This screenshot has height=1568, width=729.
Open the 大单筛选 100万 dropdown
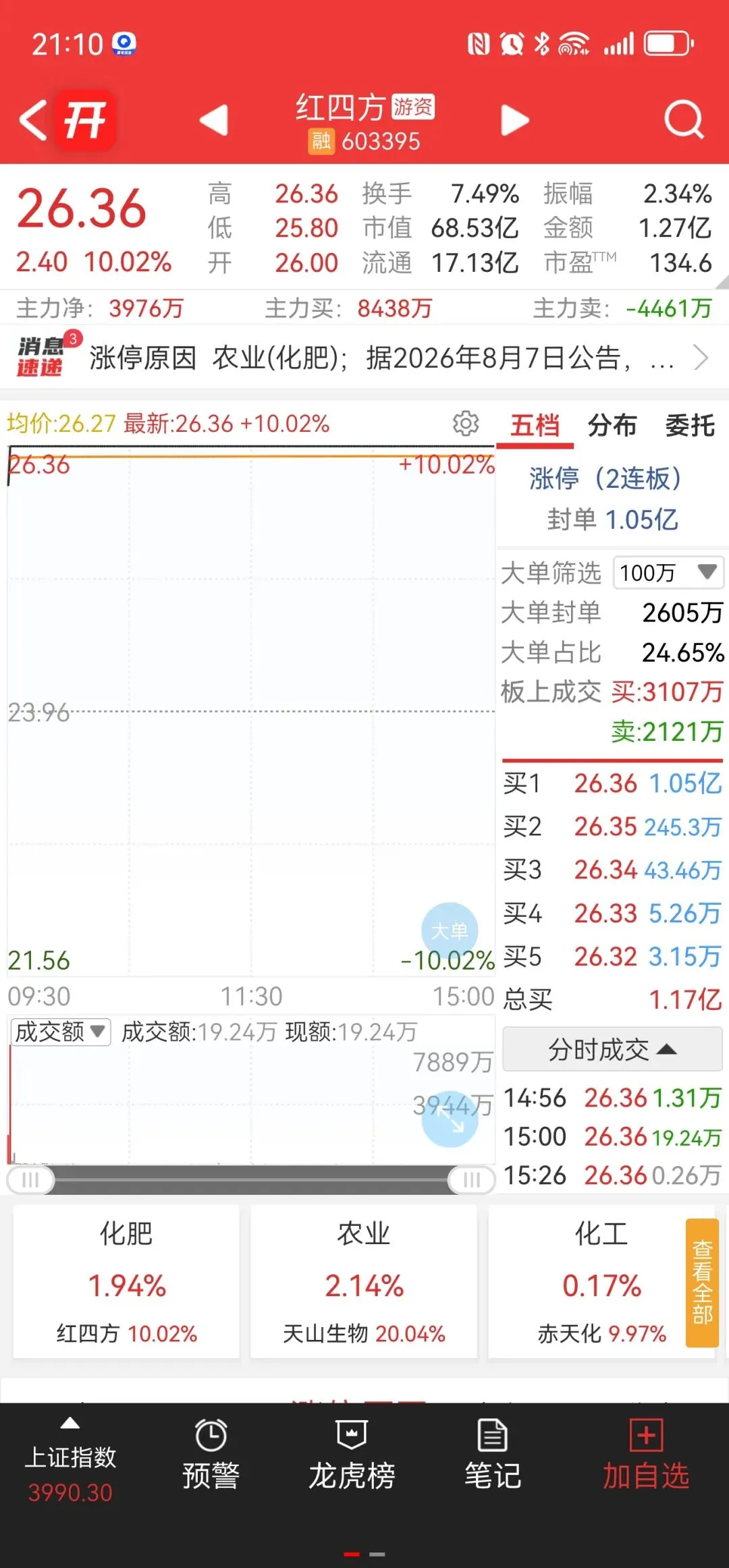(668, 573)
